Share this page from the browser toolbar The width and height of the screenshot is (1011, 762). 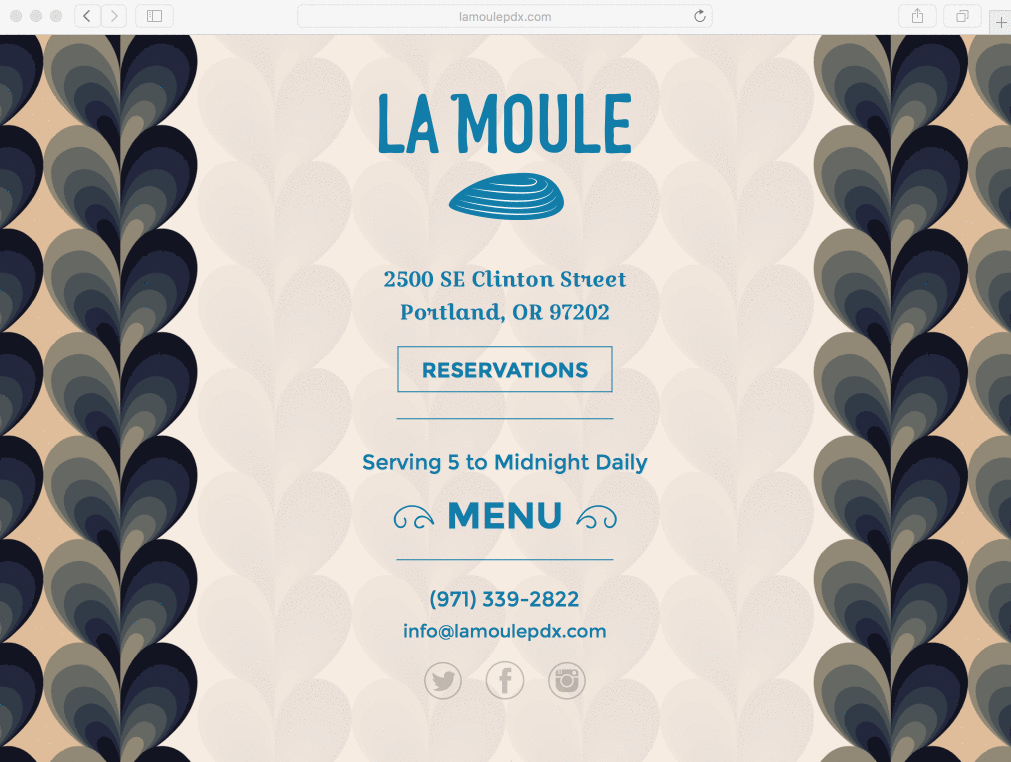(918, 16)
